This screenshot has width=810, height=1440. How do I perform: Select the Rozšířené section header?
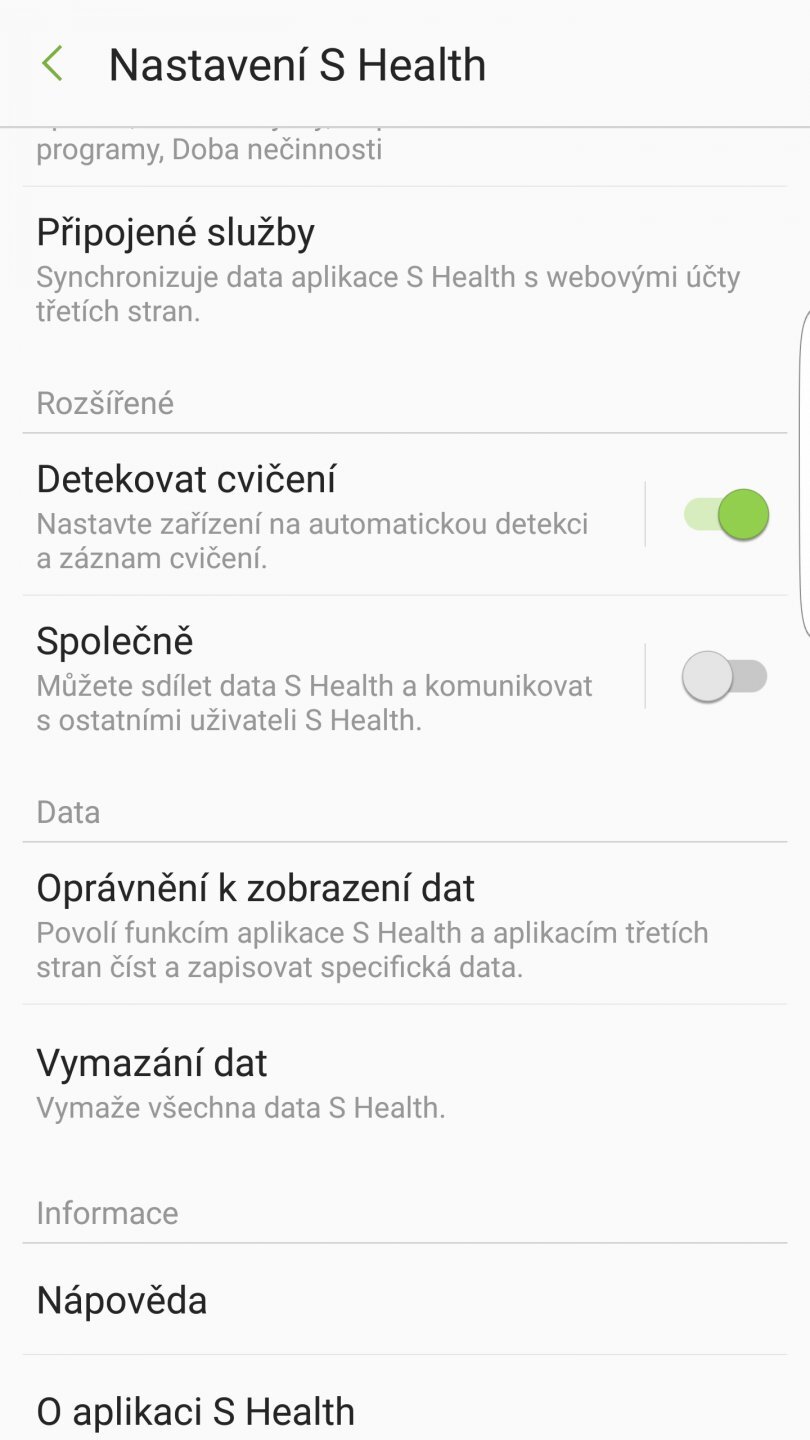click(x=103, y=403)
